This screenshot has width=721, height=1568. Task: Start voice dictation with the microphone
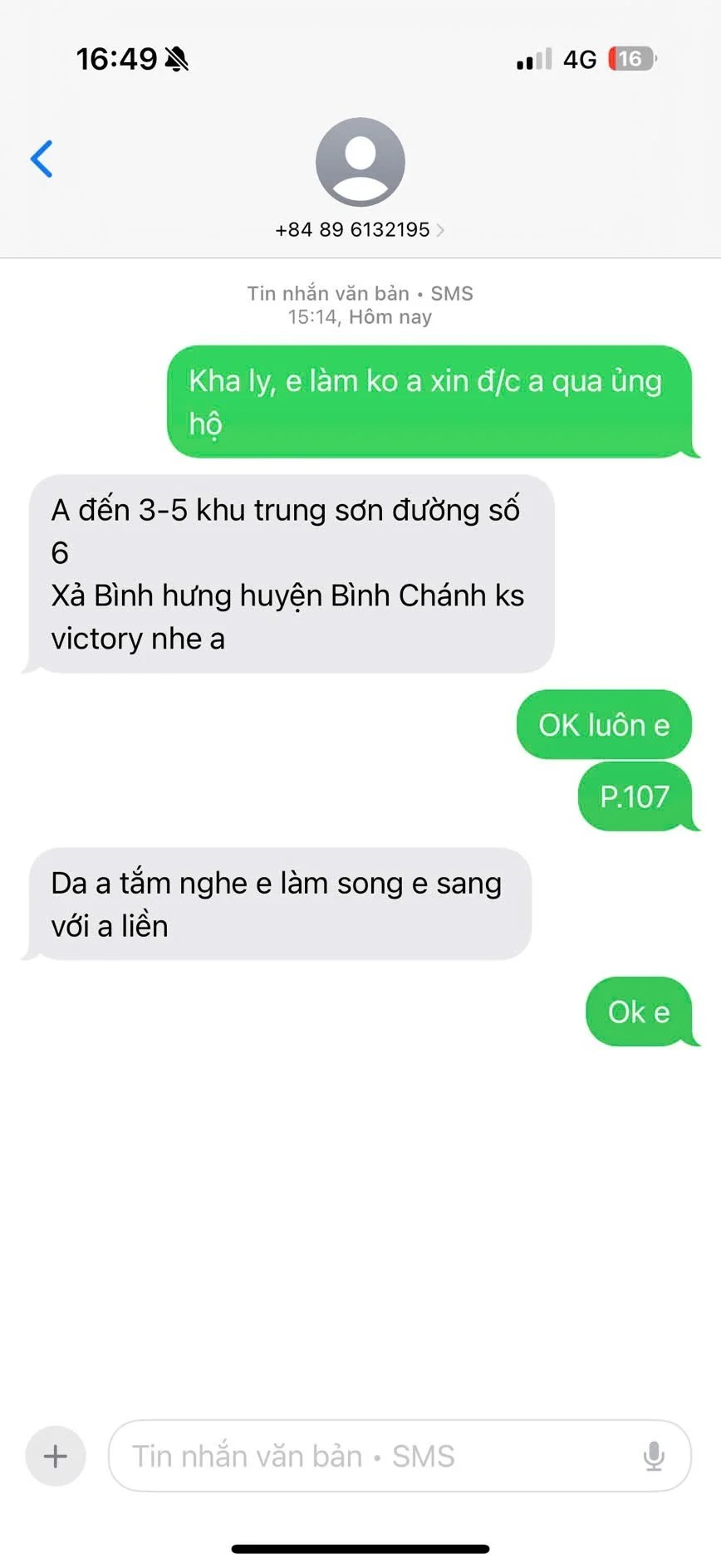click(x=654, y=1456)
